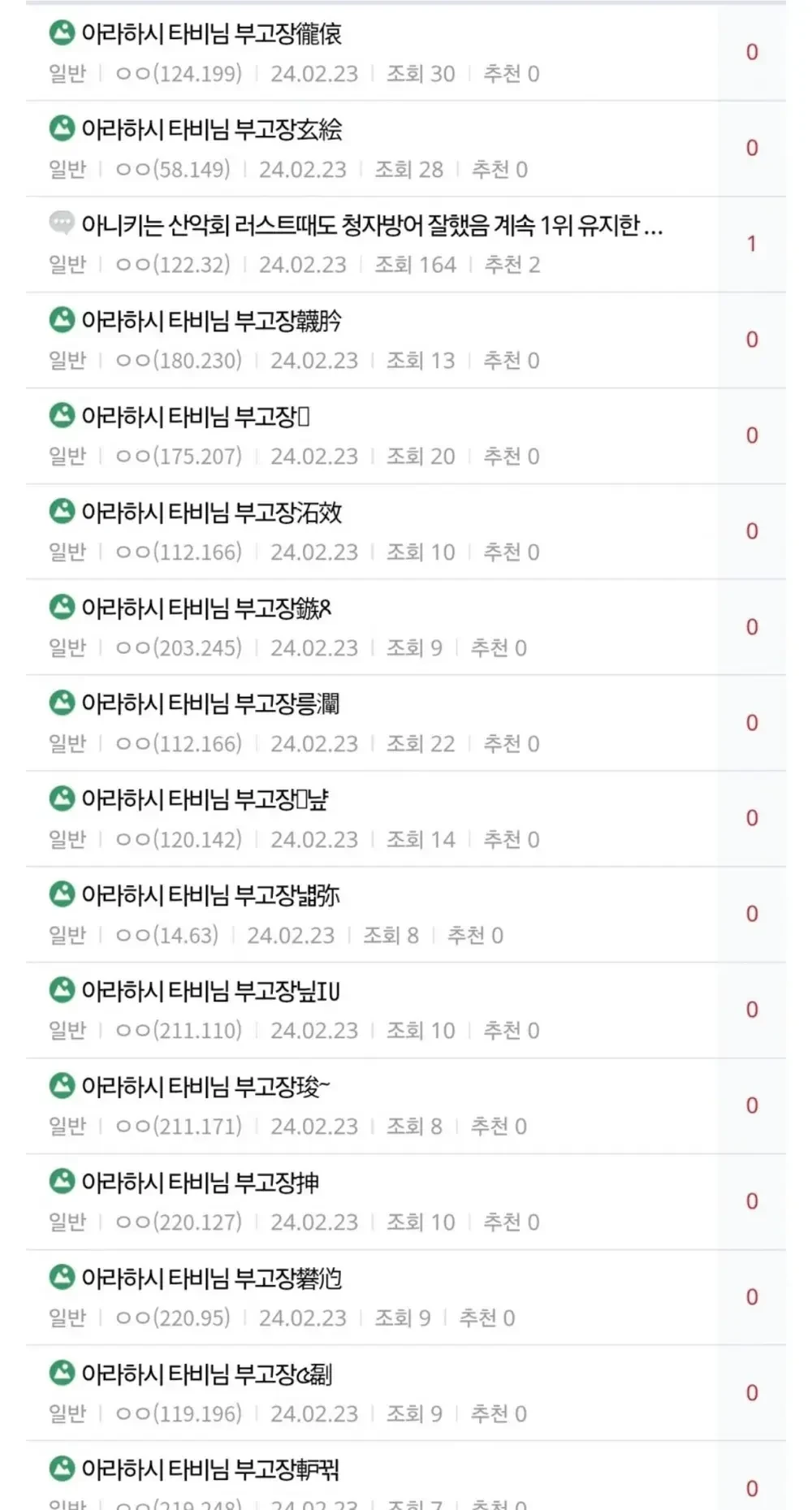Image resolution: width=812 pixels, height=1510 pixels.
Task: Open the post from user 220.127
Action: tap(200, 1183)
